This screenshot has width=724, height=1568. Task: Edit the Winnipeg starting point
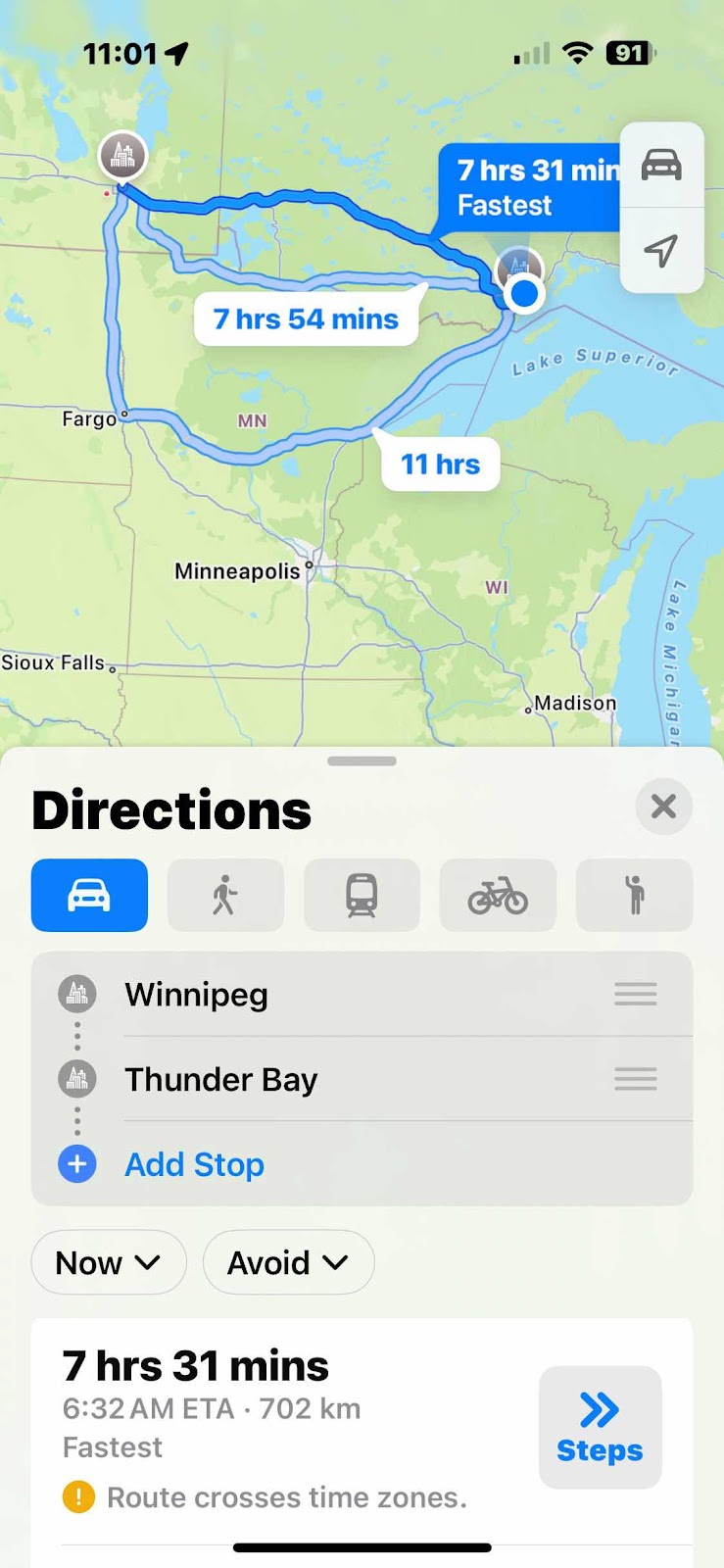click(x=196, y=995)
